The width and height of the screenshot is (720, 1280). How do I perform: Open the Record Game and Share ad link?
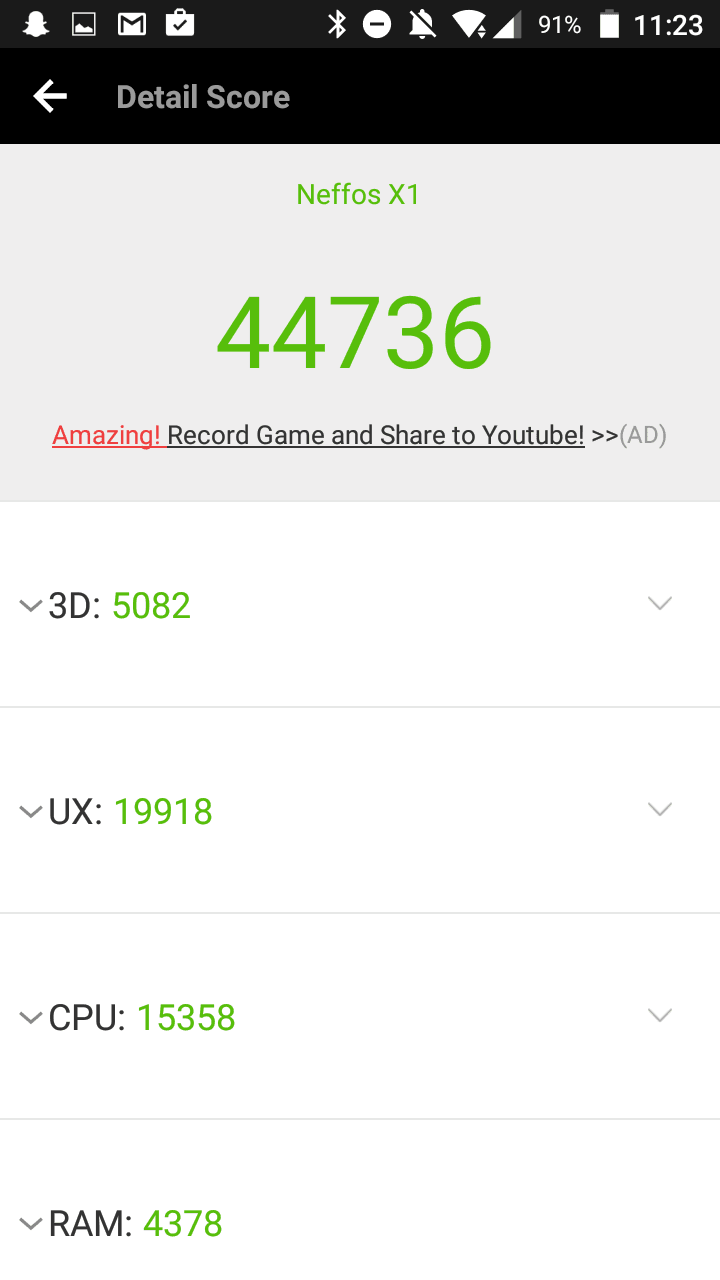click(x=359, y=435)
